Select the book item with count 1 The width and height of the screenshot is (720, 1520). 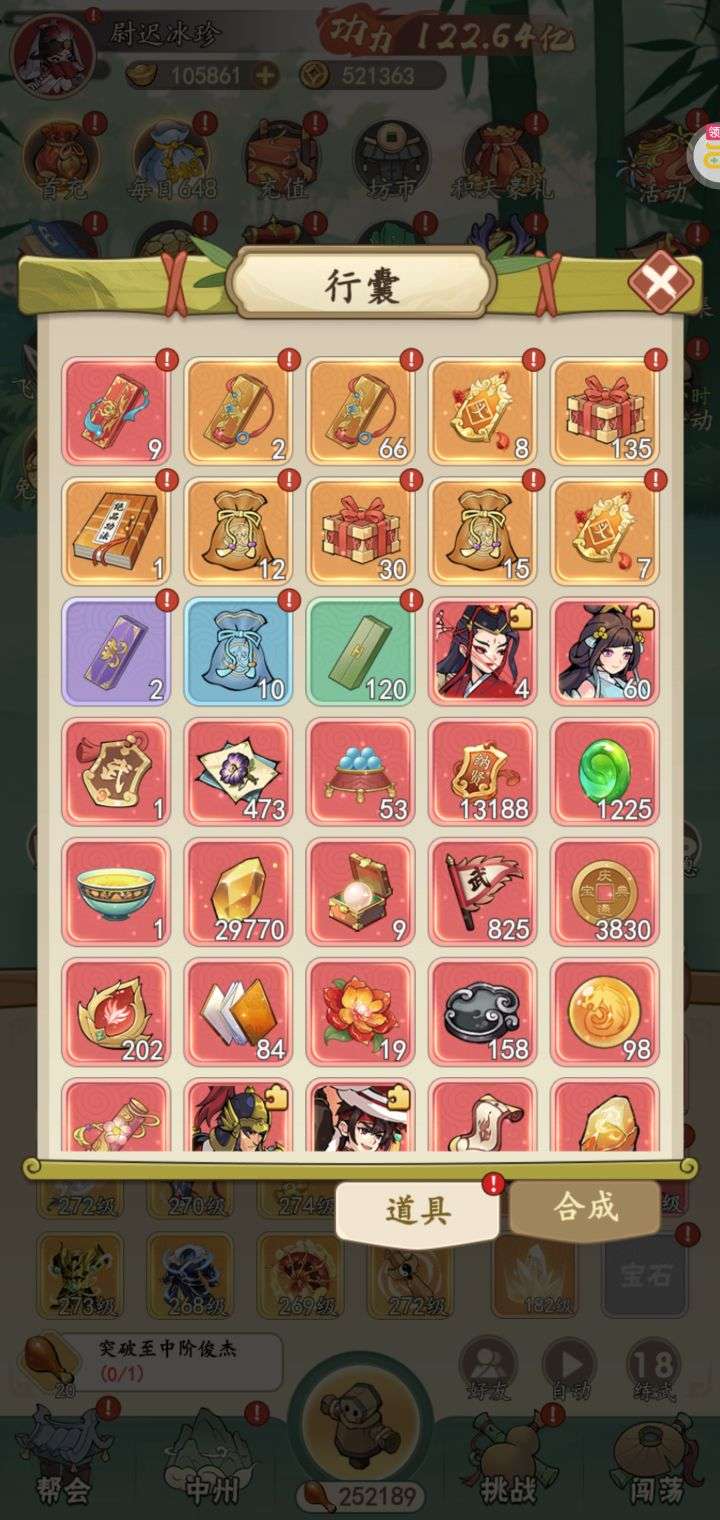coord(116,531)
